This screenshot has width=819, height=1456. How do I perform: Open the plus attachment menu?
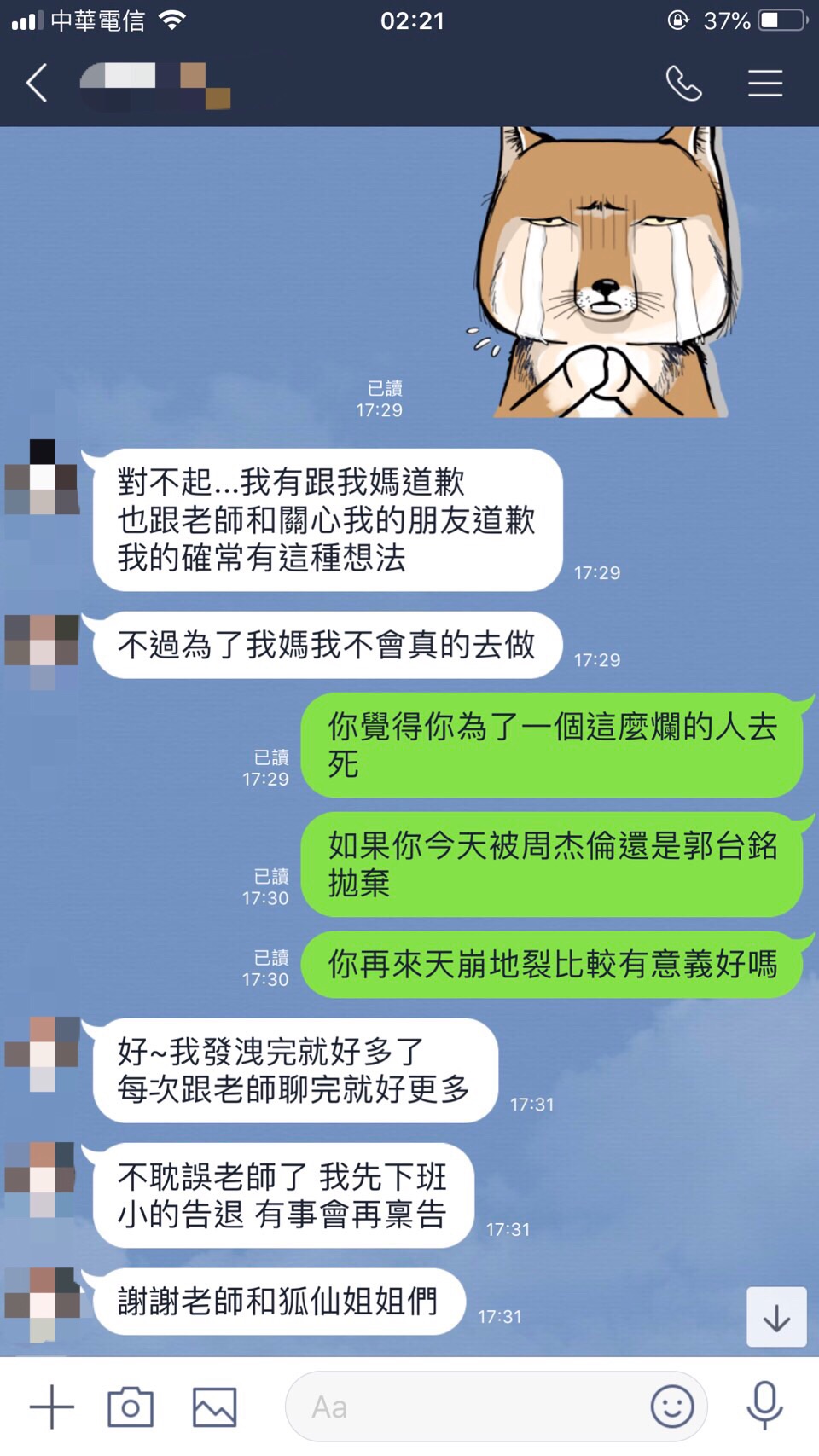click(52, 1407)
